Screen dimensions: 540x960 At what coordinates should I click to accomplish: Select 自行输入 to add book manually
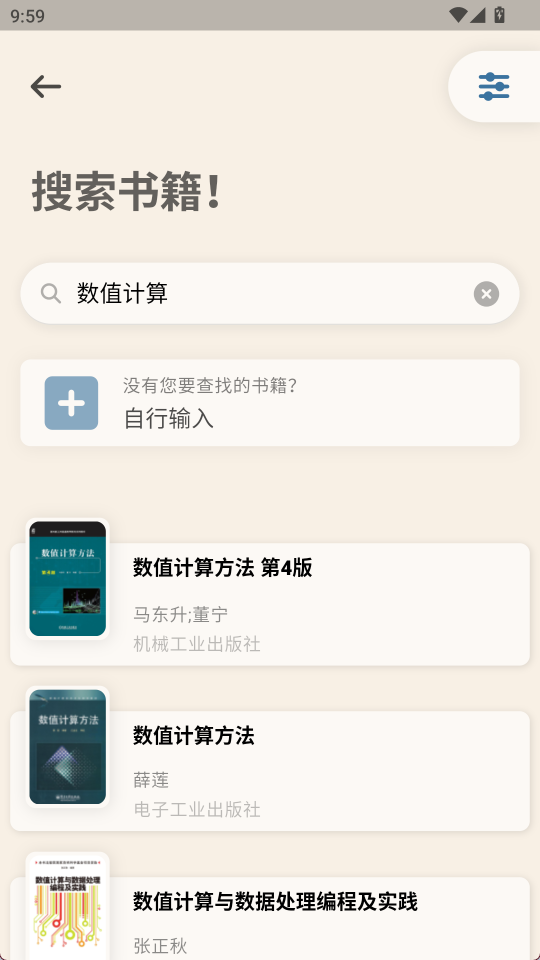tap(270, 403)
